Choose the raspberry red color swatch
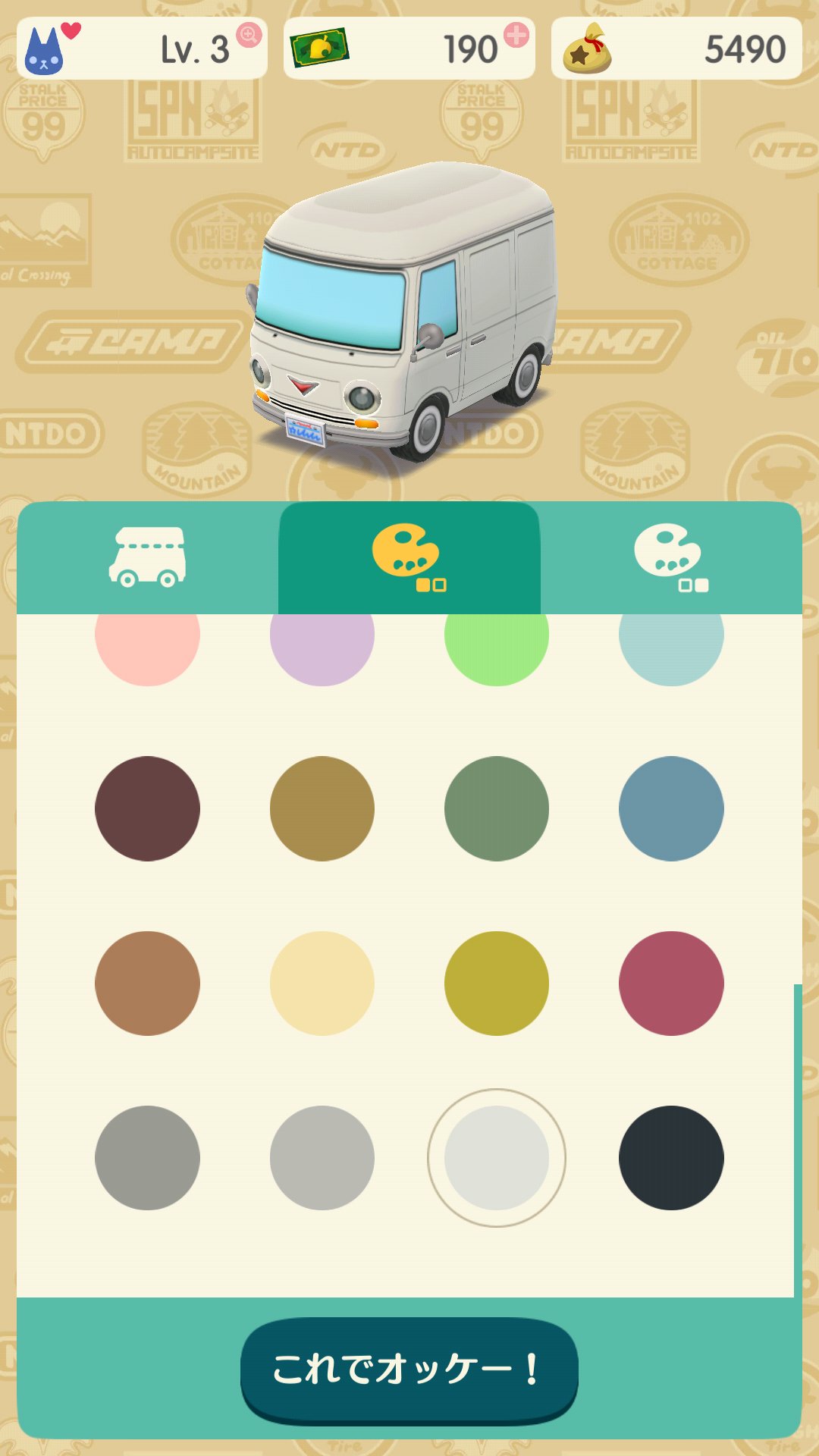Screen dimensions: 819x1456 (671, 984)
